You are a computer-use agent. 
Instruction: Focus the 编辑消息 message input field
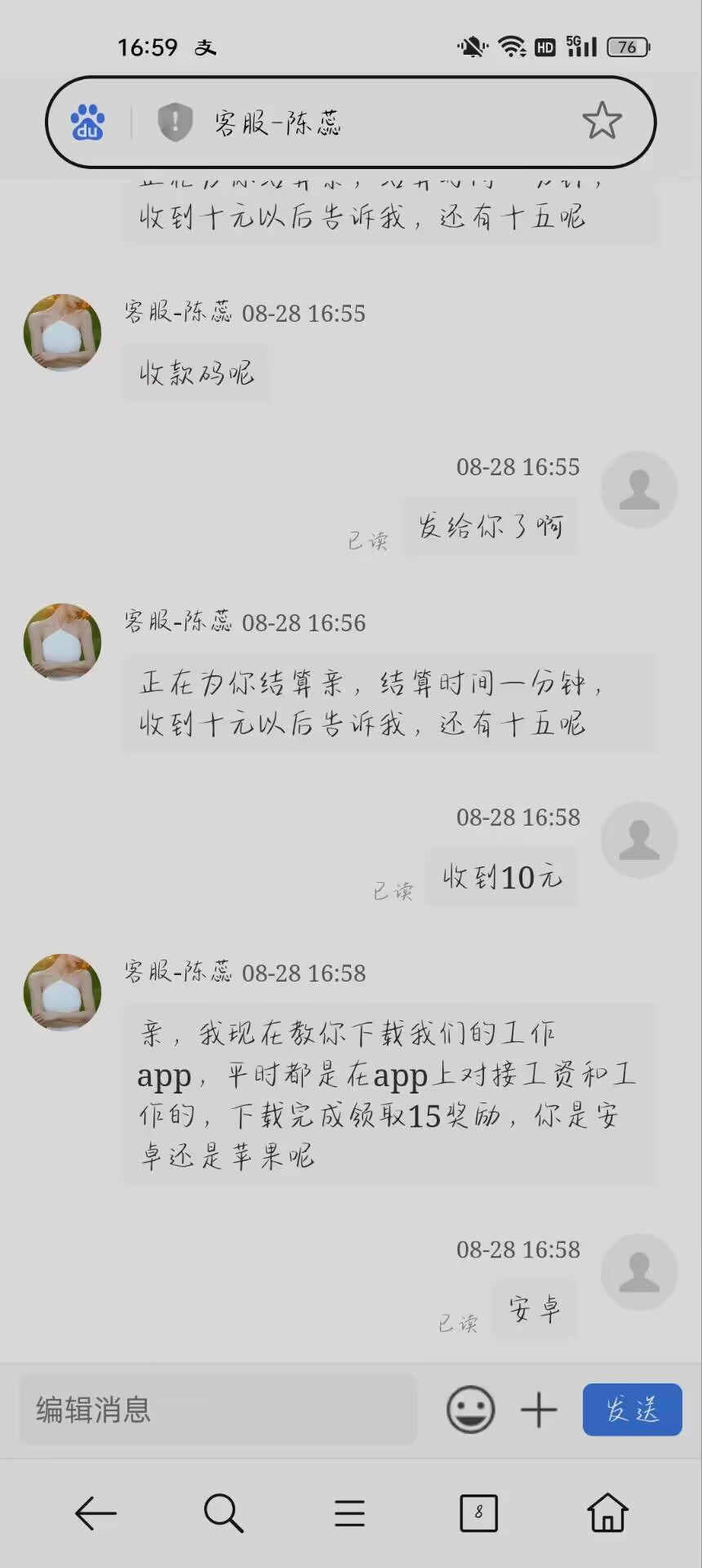217,1410
